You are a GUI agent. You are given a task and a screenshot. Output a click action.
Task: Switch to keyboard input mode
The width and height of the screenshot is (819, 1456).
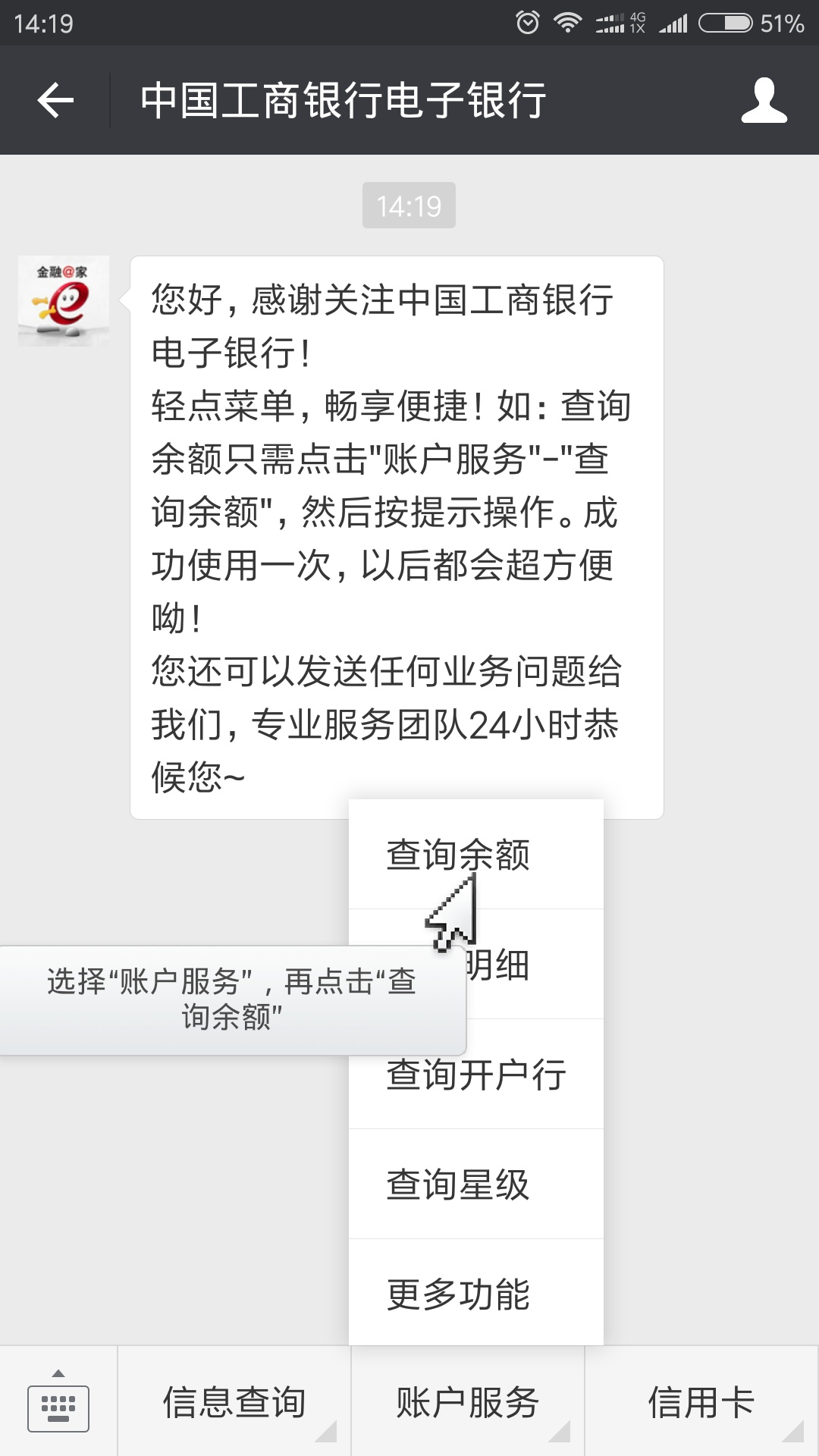(x=58, y=1402)
